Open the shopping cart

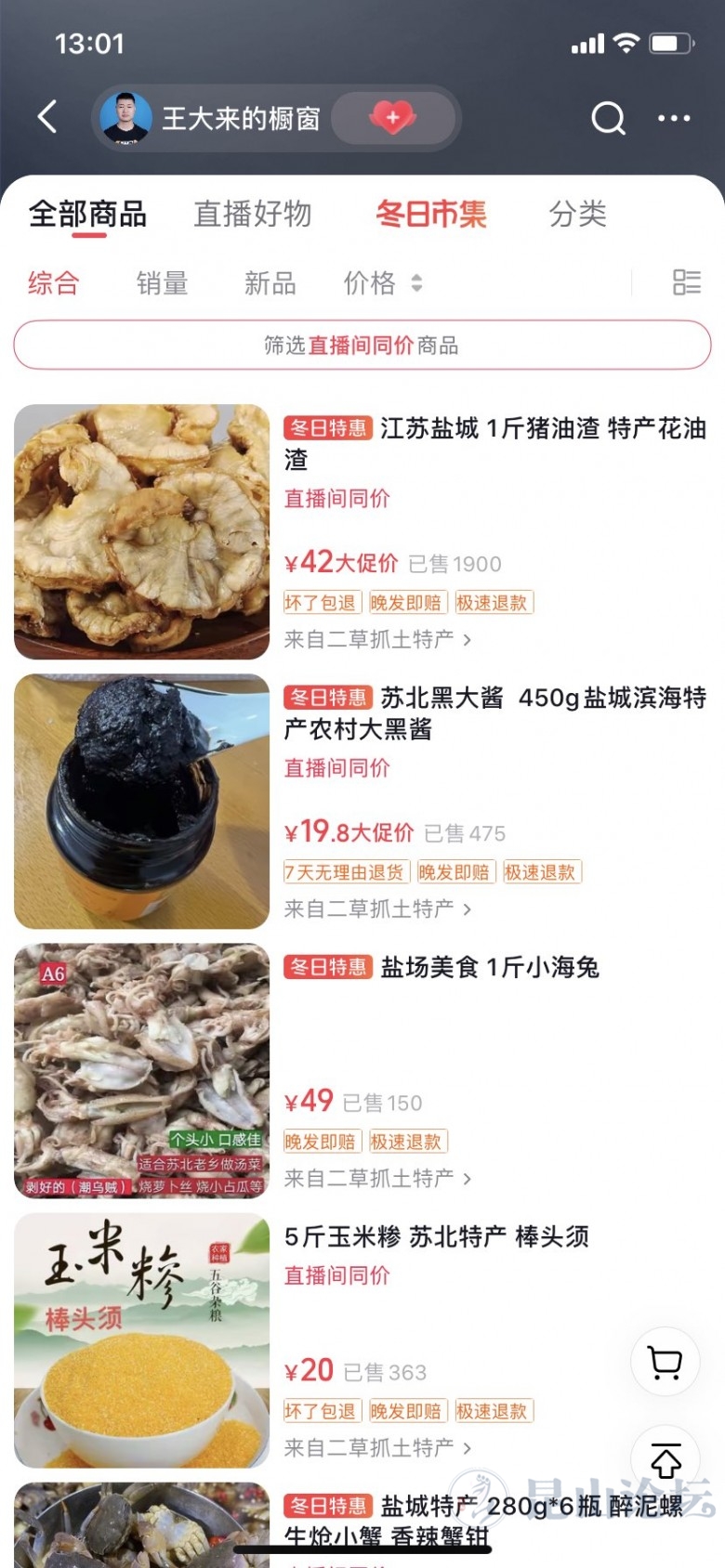(x=666, y=1363)
